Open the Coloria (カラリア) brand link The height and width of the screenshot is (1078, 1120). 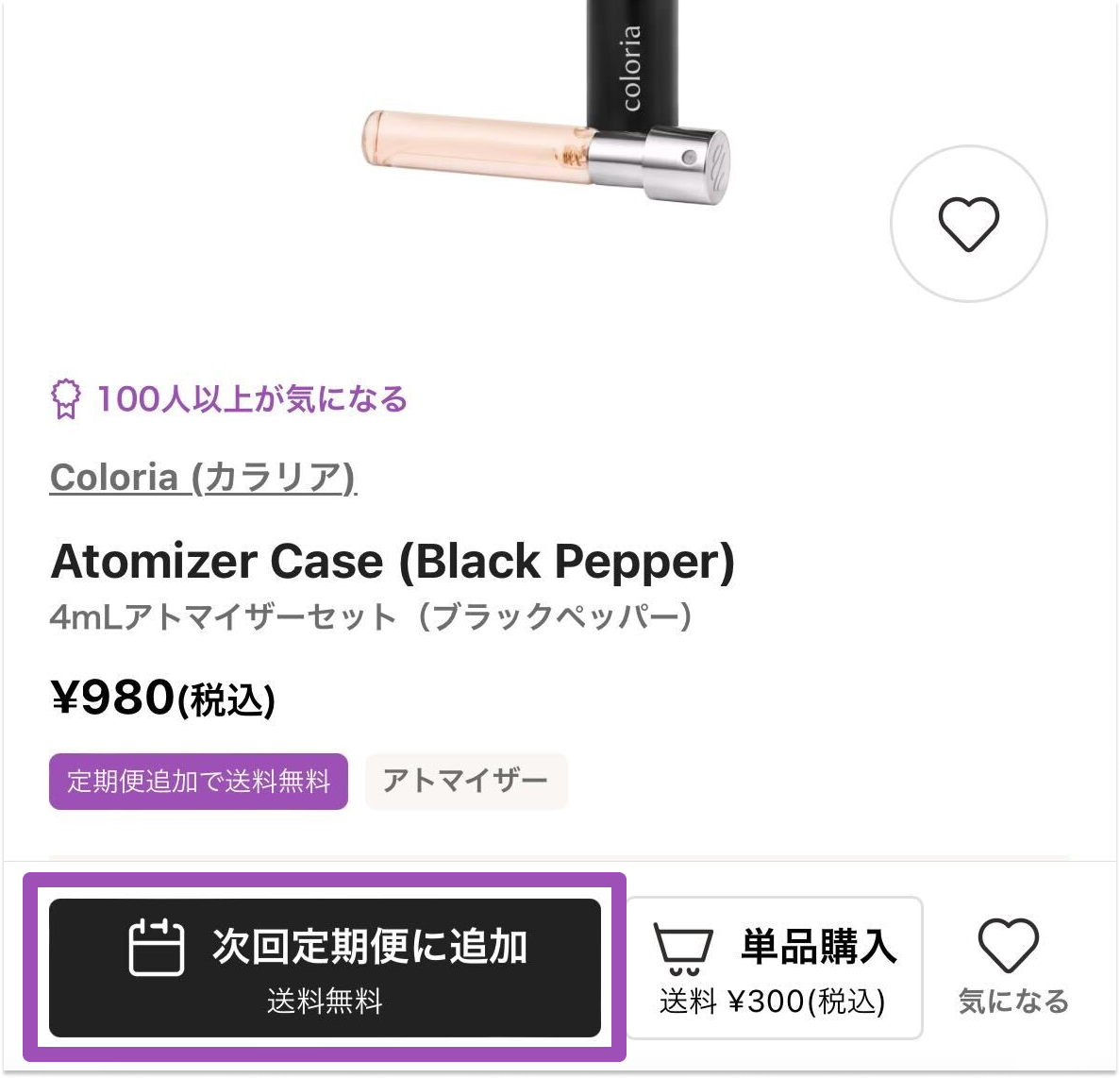(203, 477)
